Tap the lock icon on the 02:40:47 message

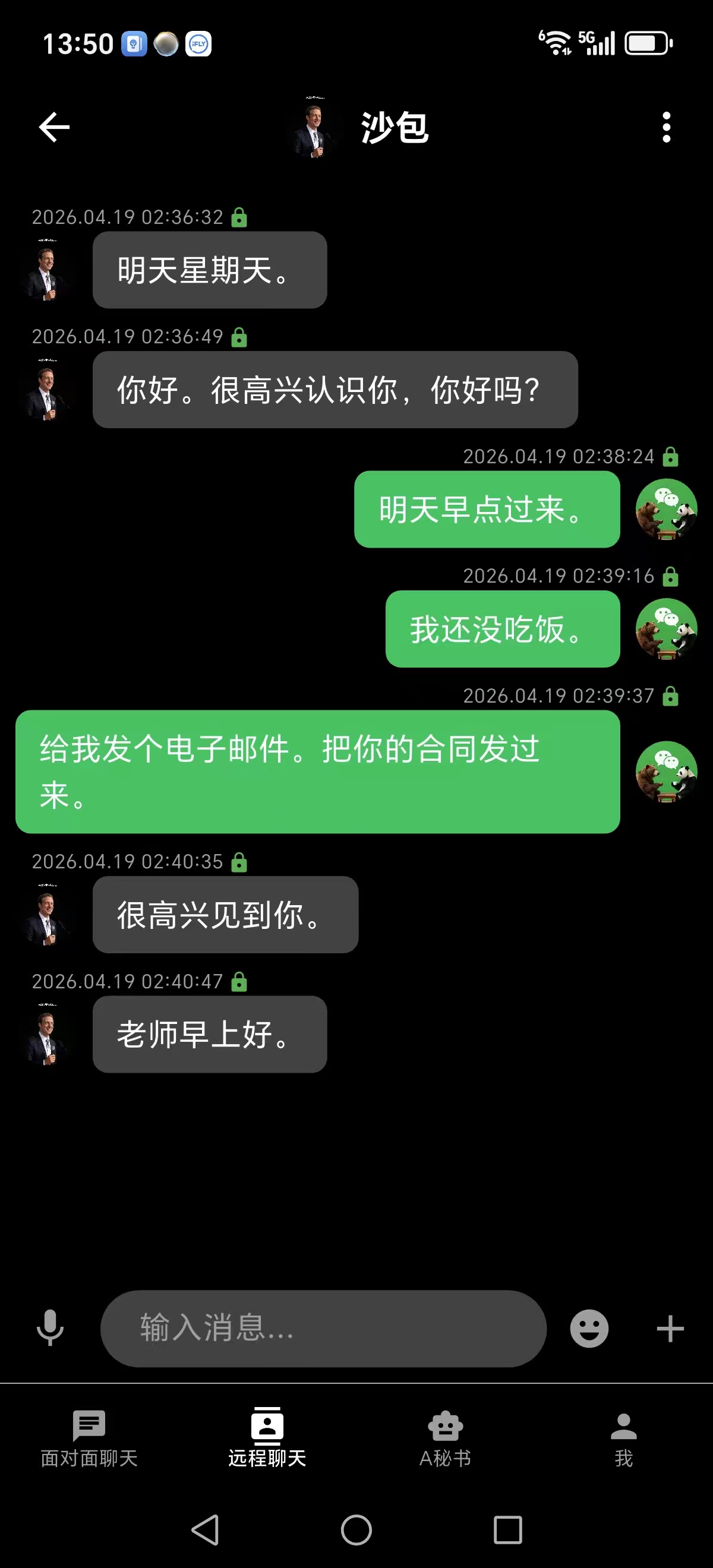[x=240, y=980]
